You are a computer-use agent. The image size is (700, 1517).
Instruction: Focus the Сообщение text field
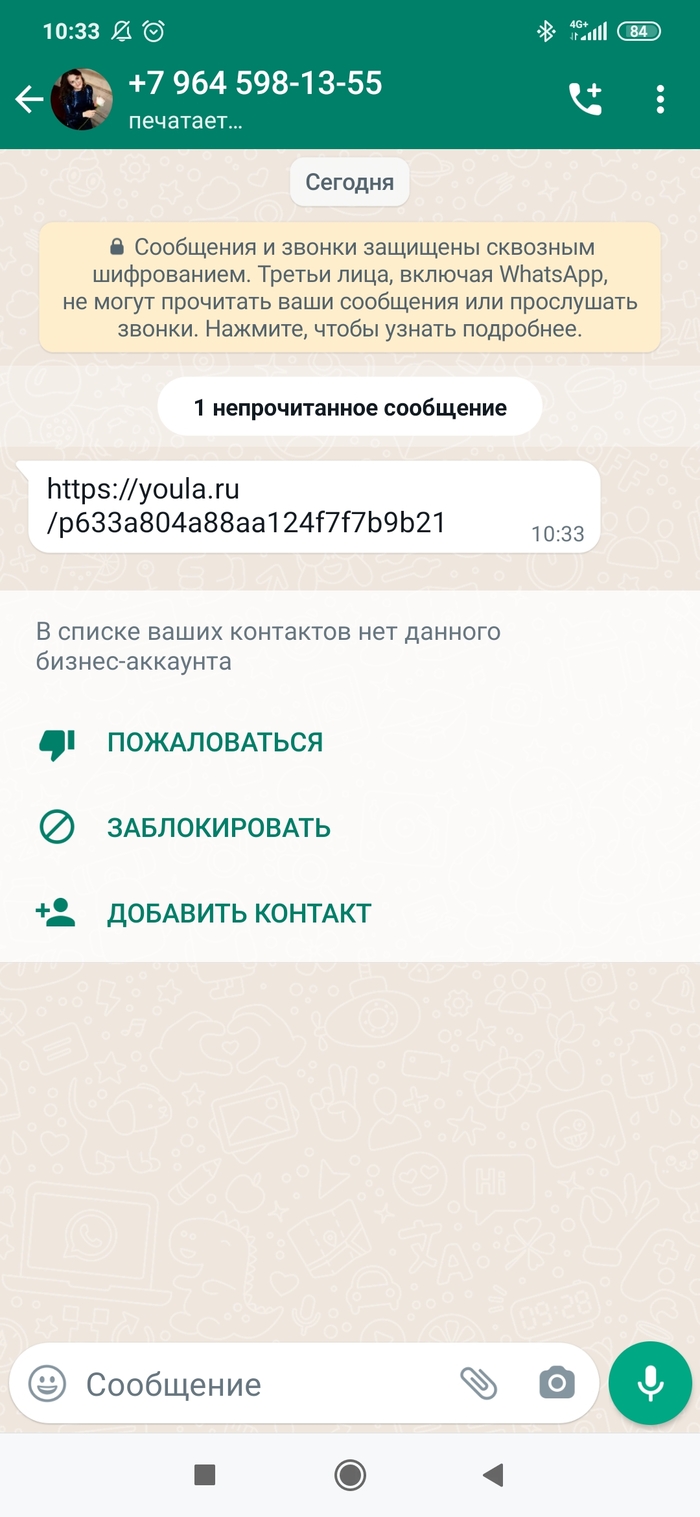(260, 1384)
